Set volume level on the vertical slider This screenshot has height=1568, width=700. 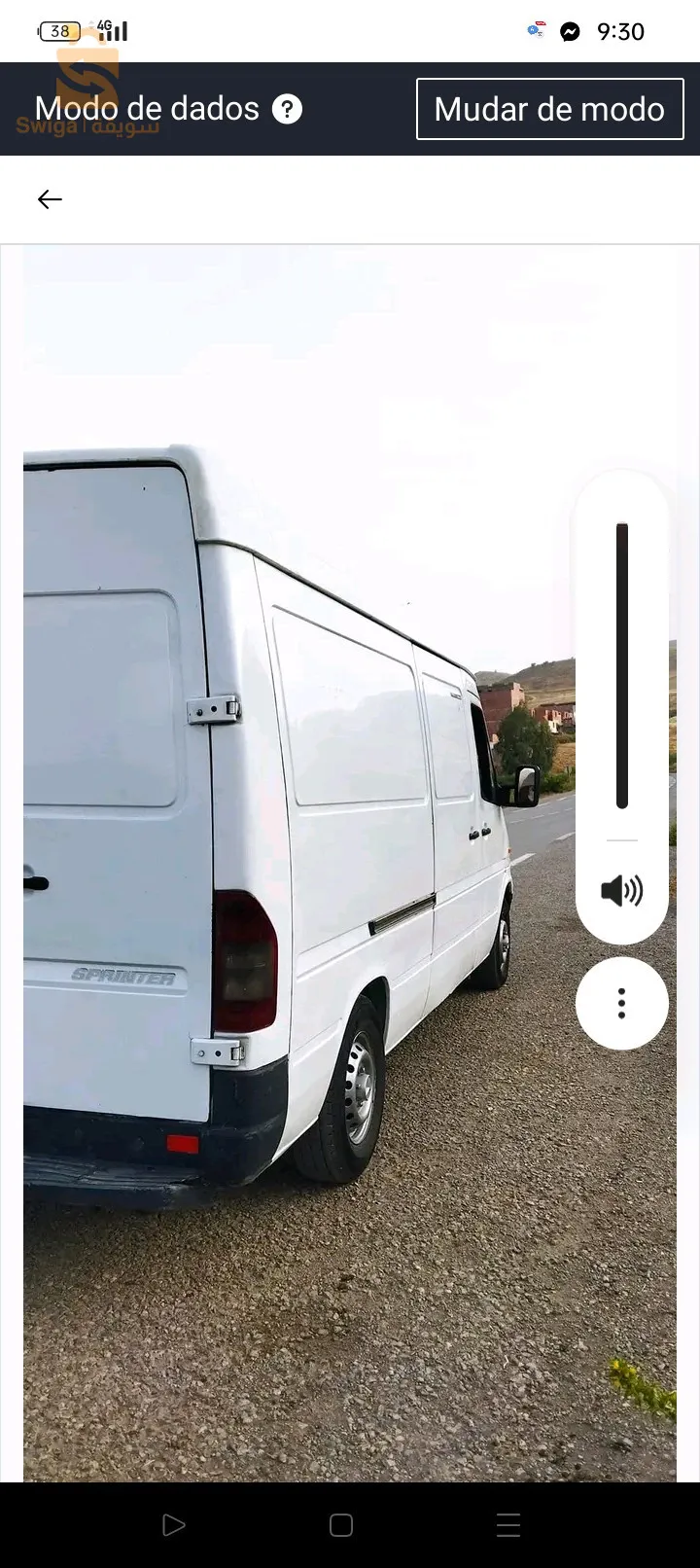point(622,666)
